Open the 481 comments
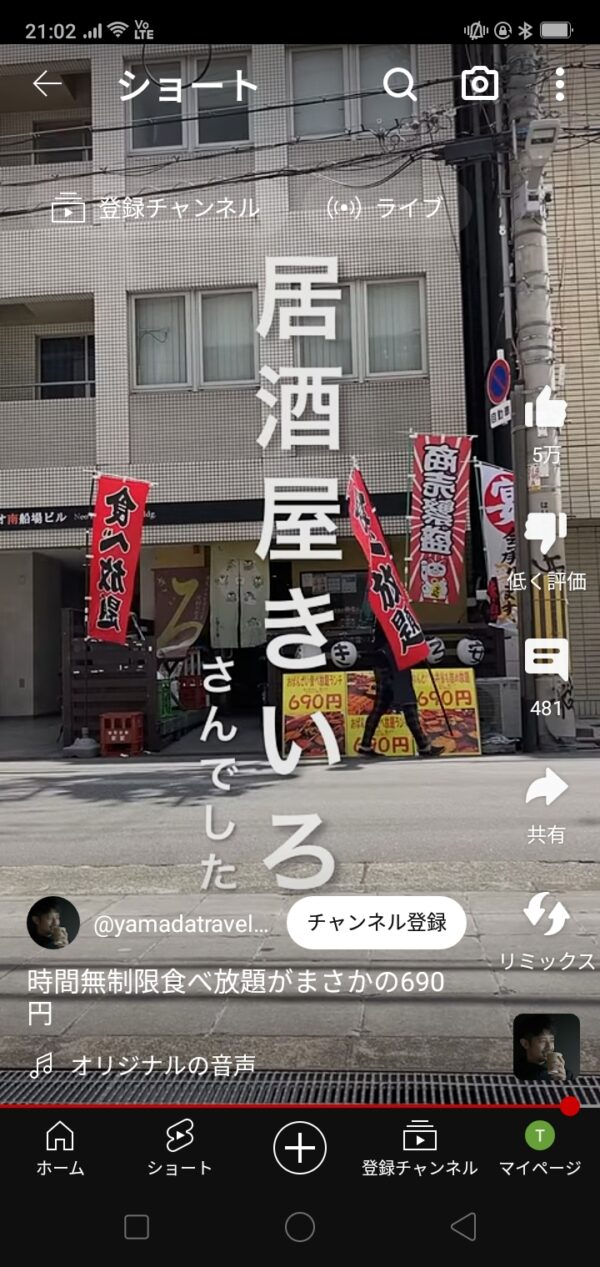600x1267 pixels. coord(546,678)
